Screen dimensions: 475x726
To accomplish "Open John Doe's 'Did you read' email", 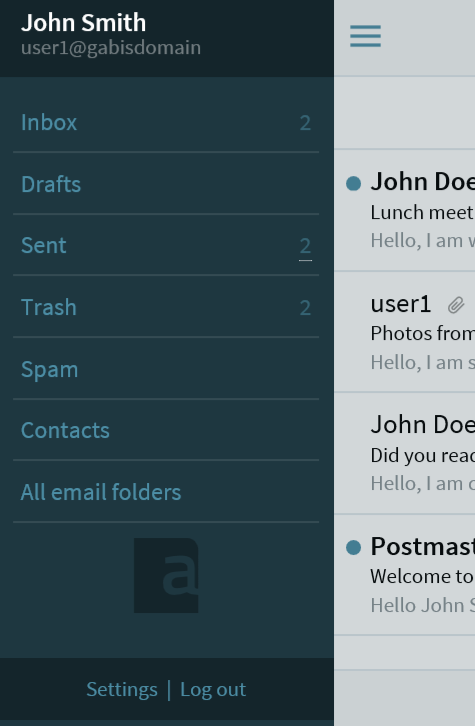I will point(405,453).
